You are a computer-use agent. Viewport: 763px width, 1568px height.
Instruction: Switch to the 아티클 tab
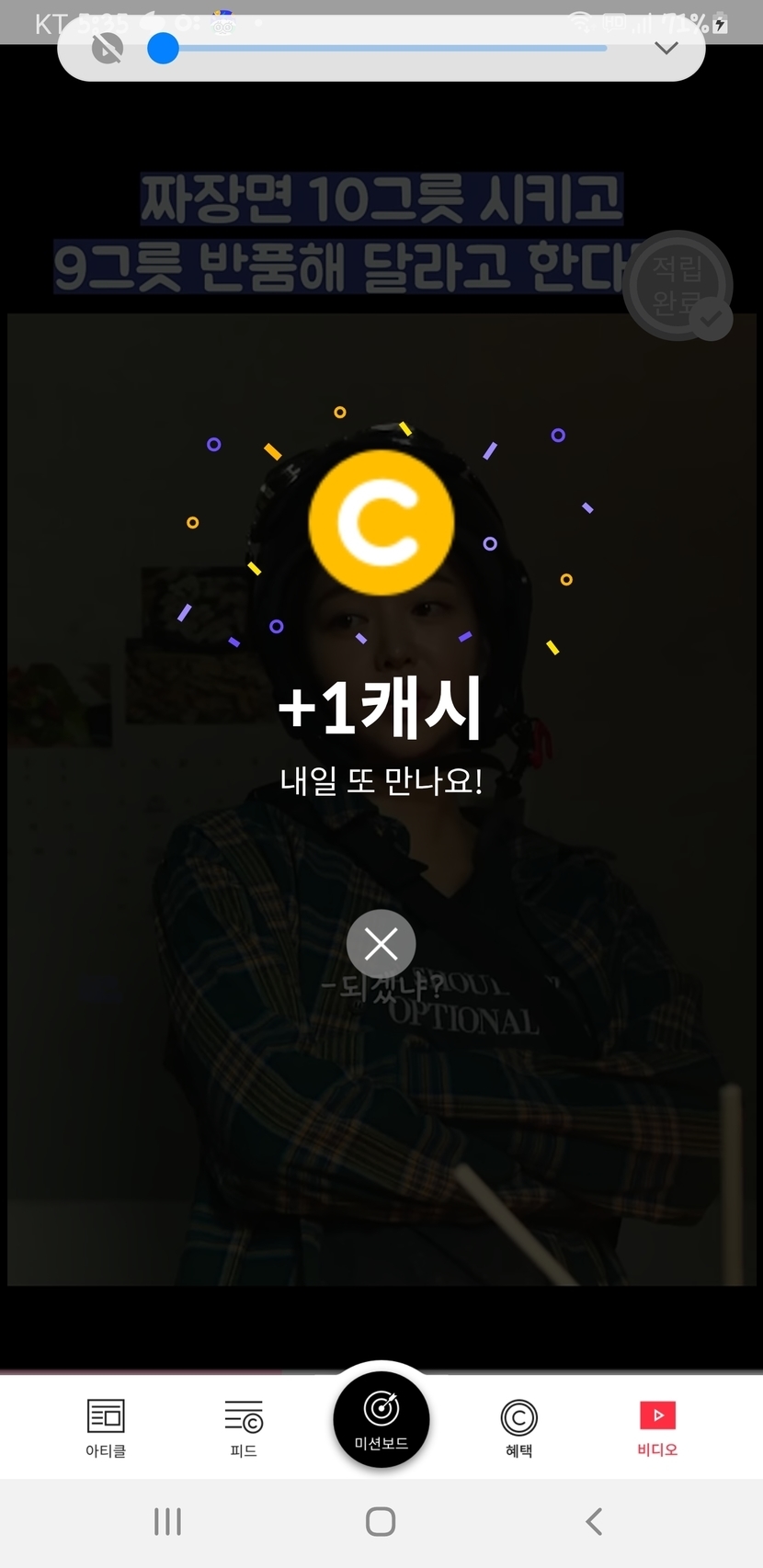click(x=106, y=1427)
